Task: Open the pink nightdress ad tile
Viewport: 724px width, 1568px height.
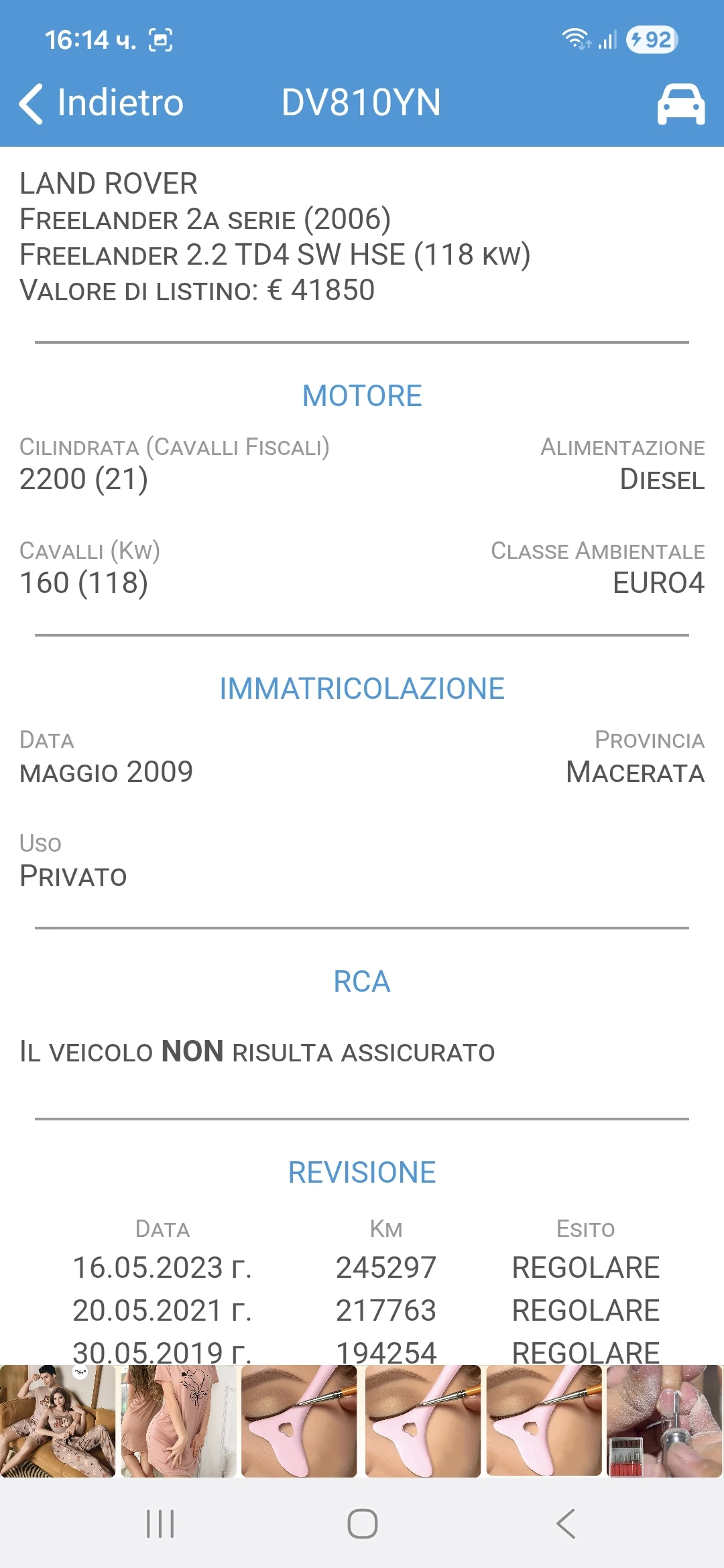Action: click(x=178, y=1421)
